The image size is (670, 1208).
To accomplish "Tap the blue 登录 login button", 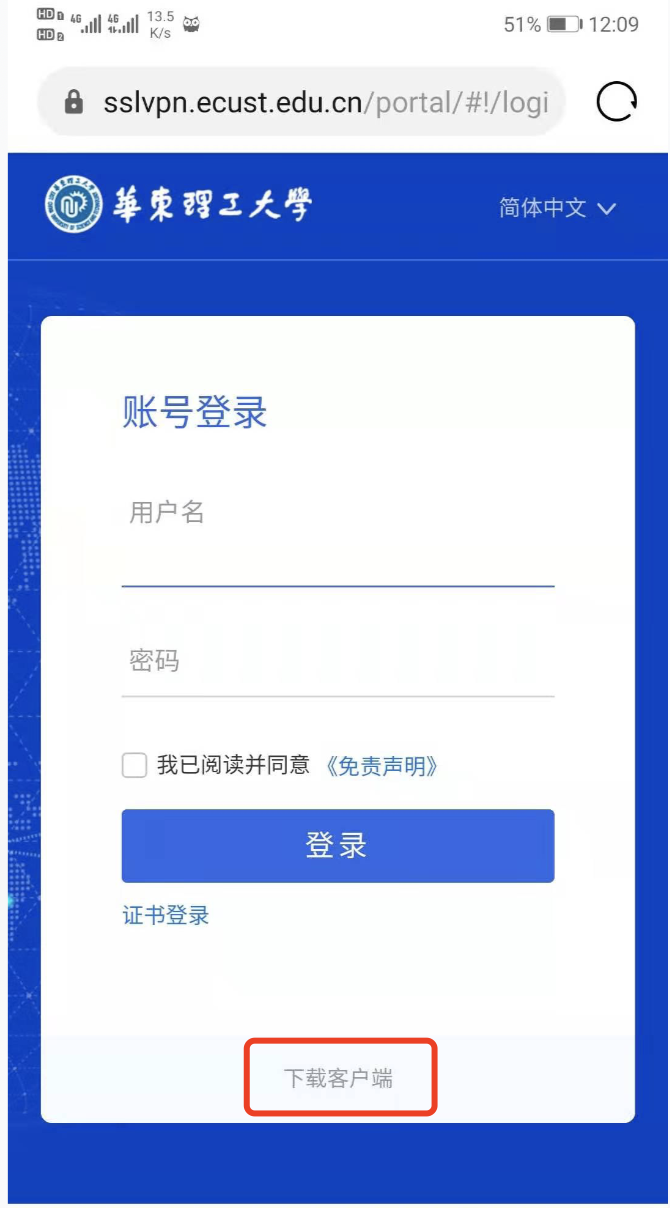I will point(337,846).
